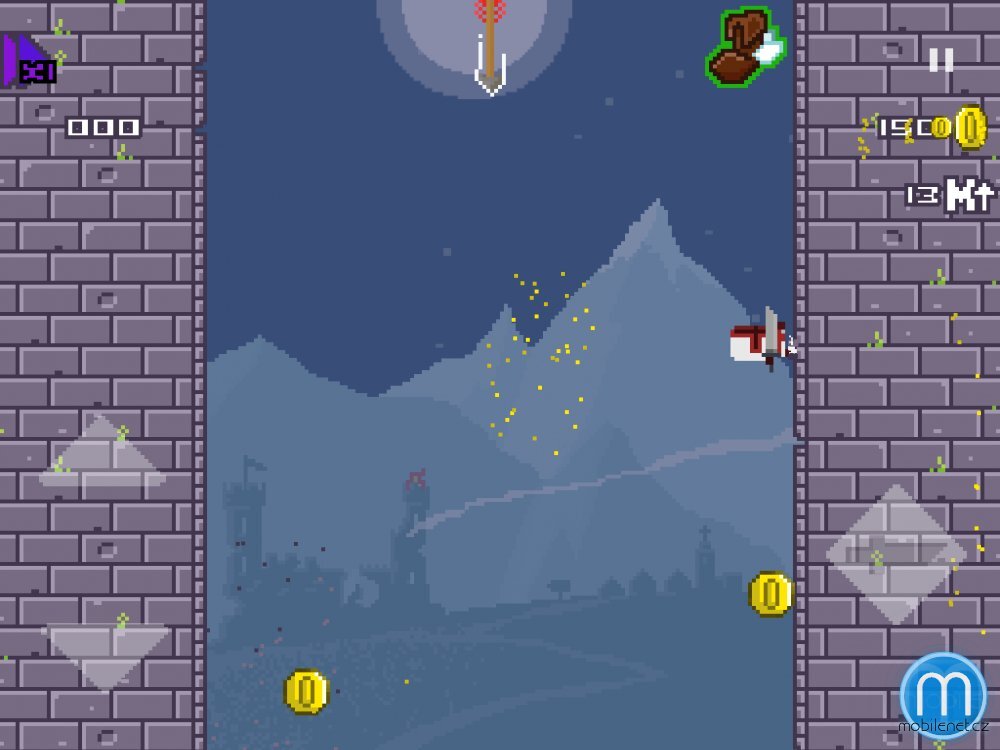Pause the game
Viewport: 1000px width, 750px height.
tap(941, 60)
